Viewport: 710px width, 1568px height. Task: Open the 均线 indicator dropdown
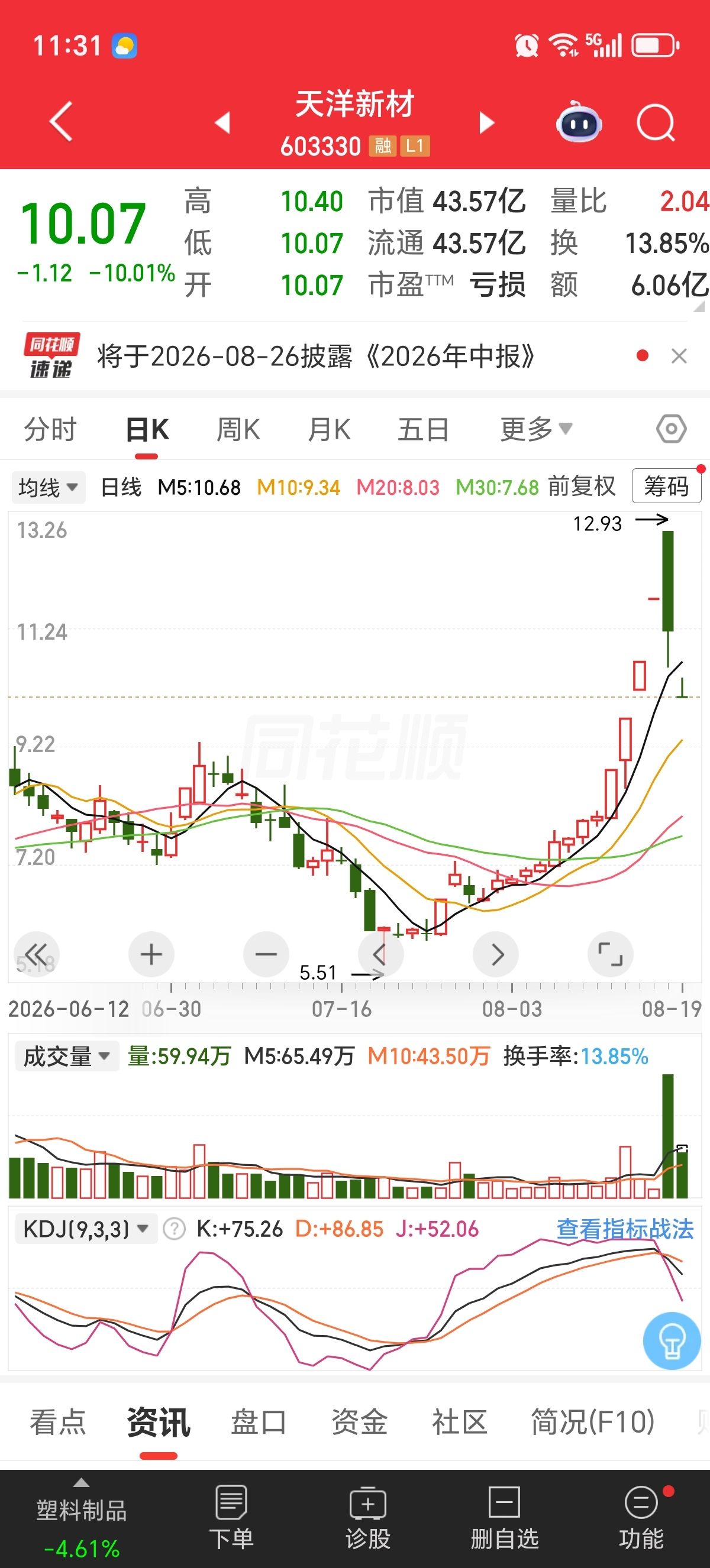point(48,487)
